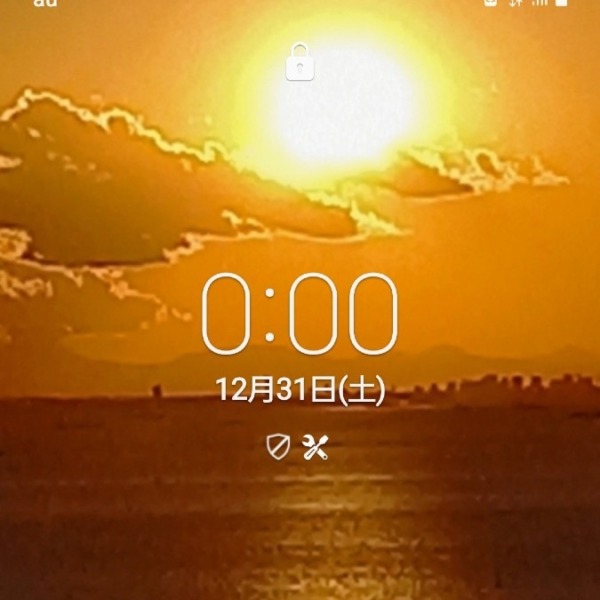600x600 pixels.
Task: Tap the padlock icon to unlock
Action: (x=301, y=62)
